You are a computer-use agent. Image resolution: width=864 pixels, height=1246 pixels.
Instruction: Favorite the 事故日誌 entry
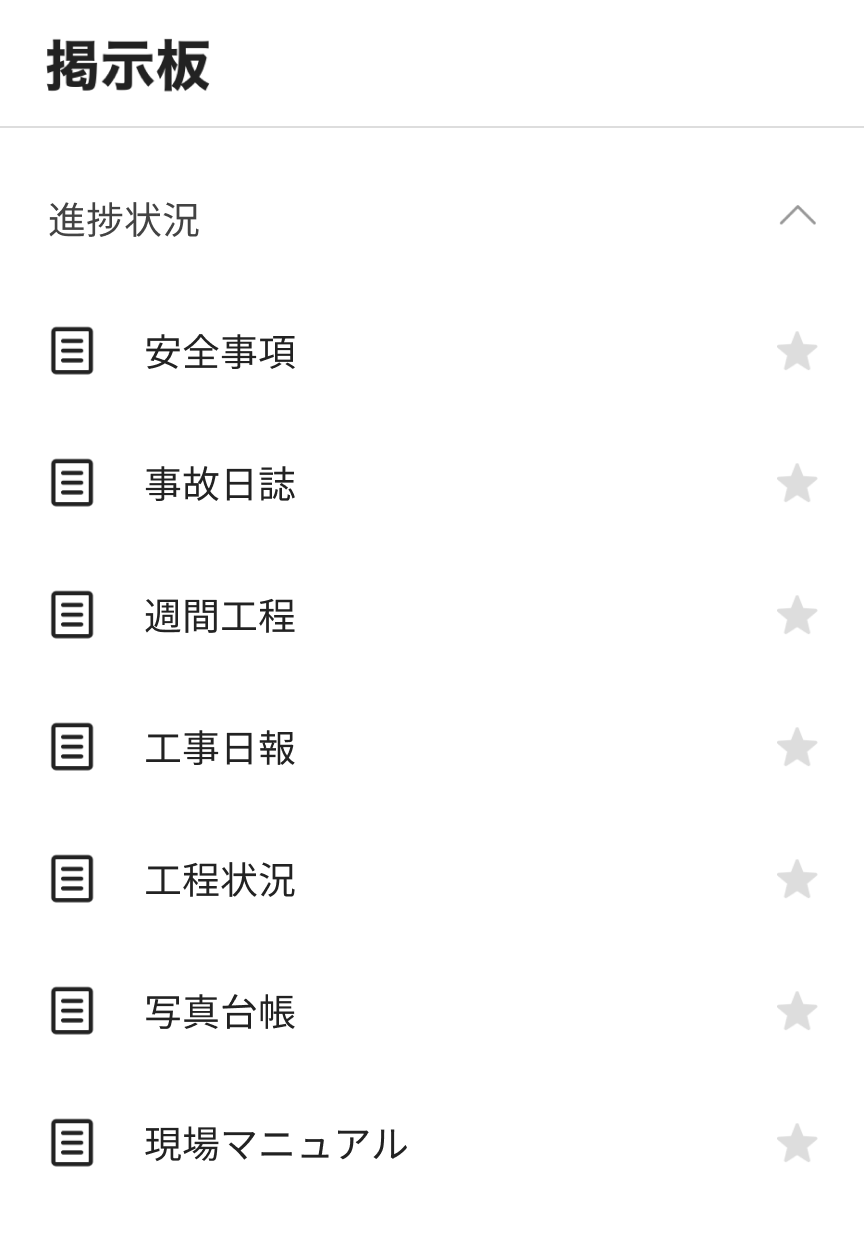click(797, 483)
